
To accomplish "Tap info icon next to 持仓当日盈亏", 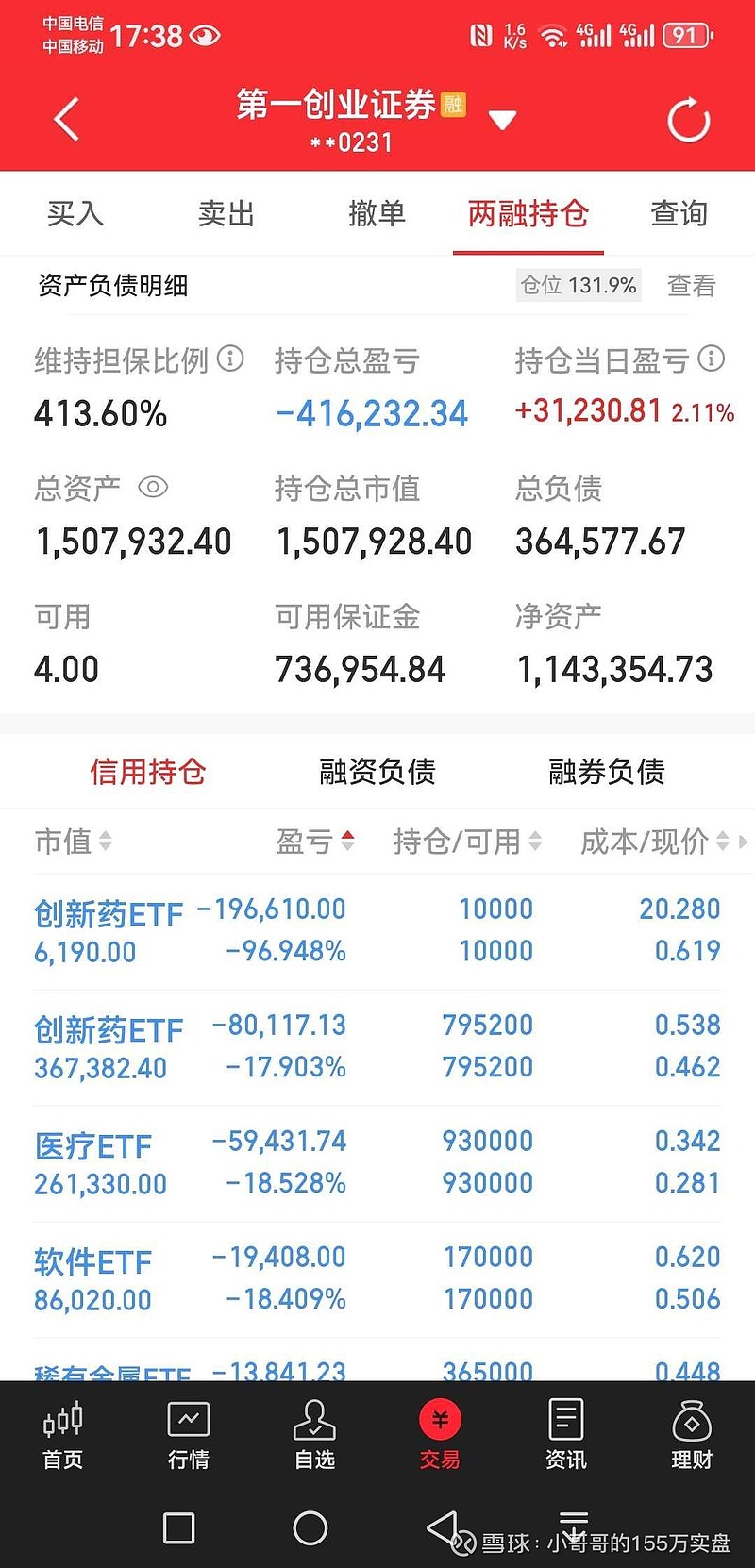I will [710, 359].
